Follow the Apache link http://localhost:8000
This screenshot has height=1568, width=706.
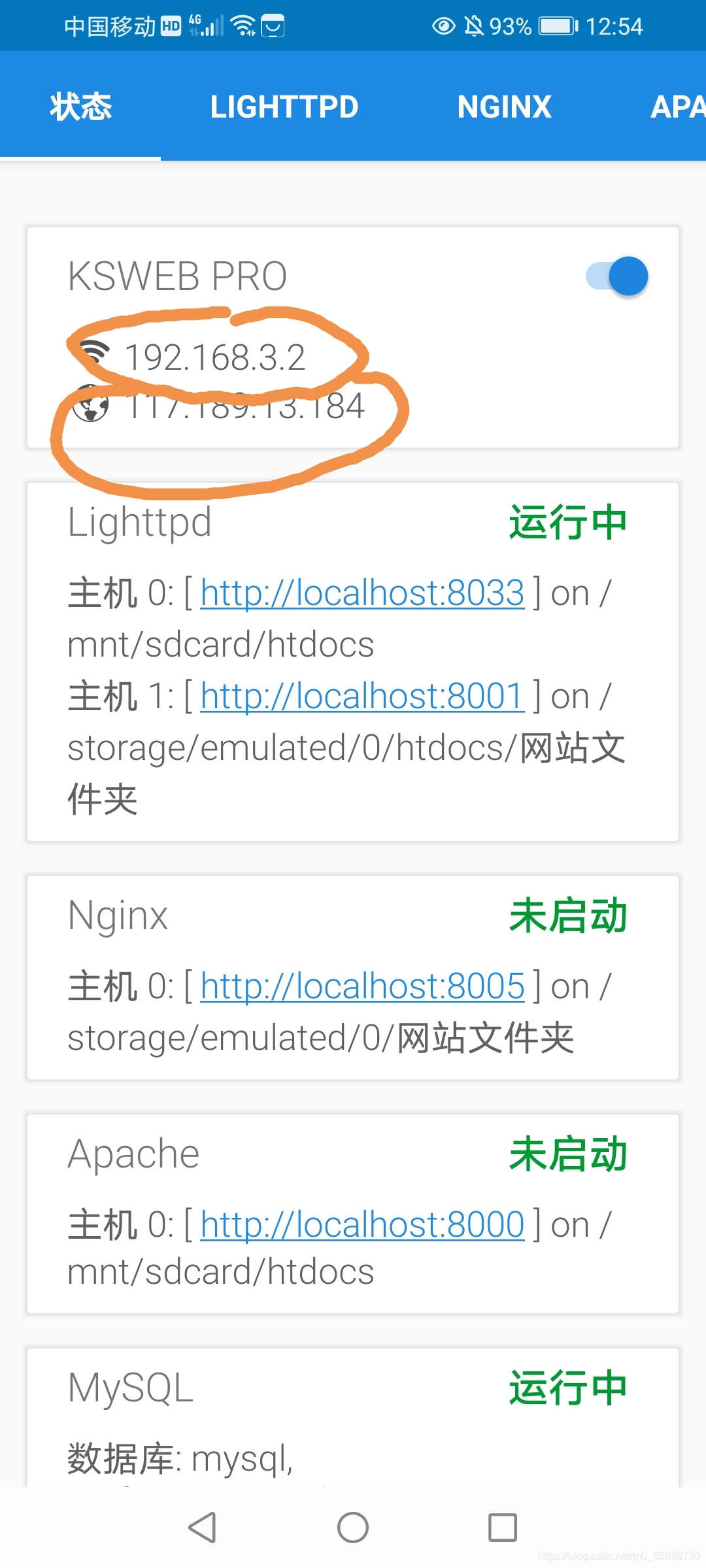click(x=362, y=1224)
